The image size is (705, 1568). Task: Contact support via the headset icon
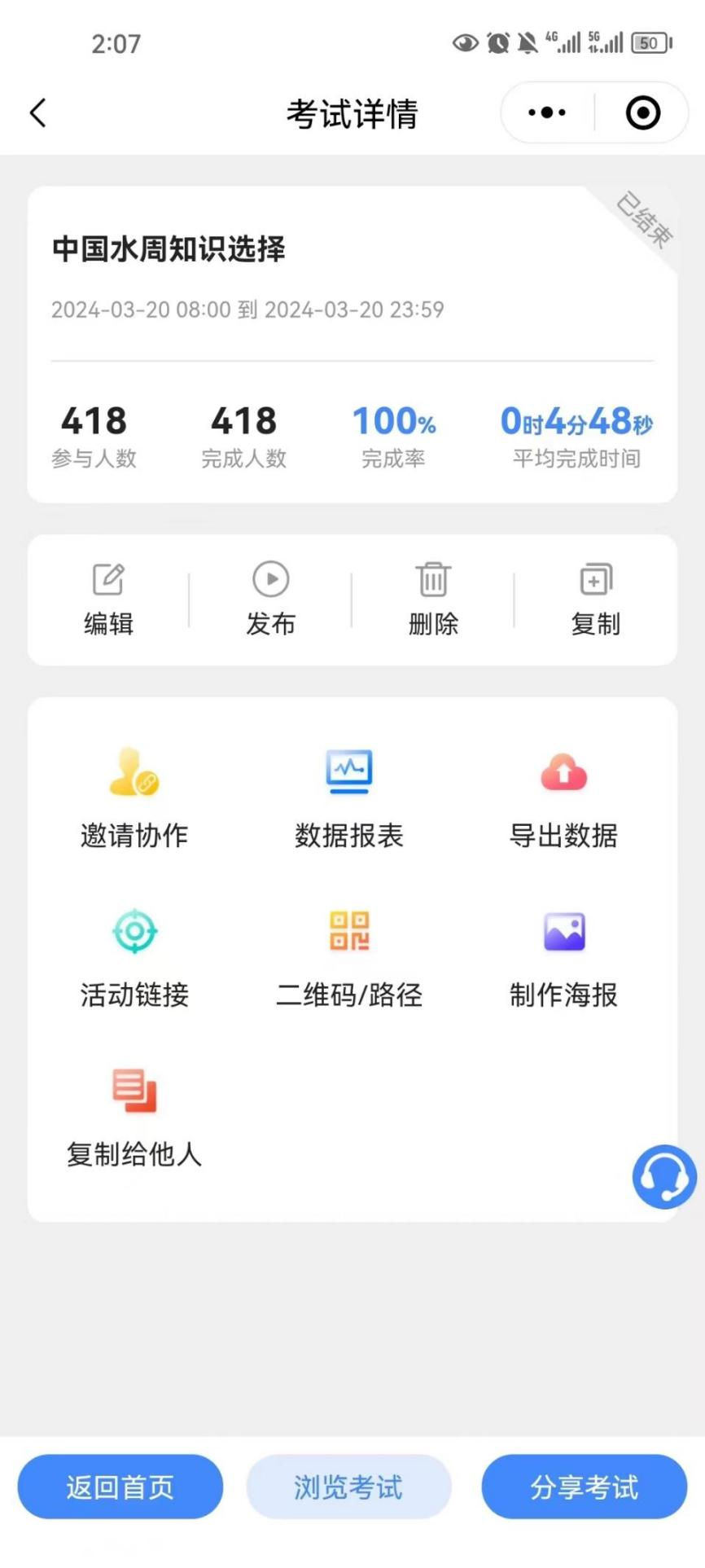pos(664,1176)
